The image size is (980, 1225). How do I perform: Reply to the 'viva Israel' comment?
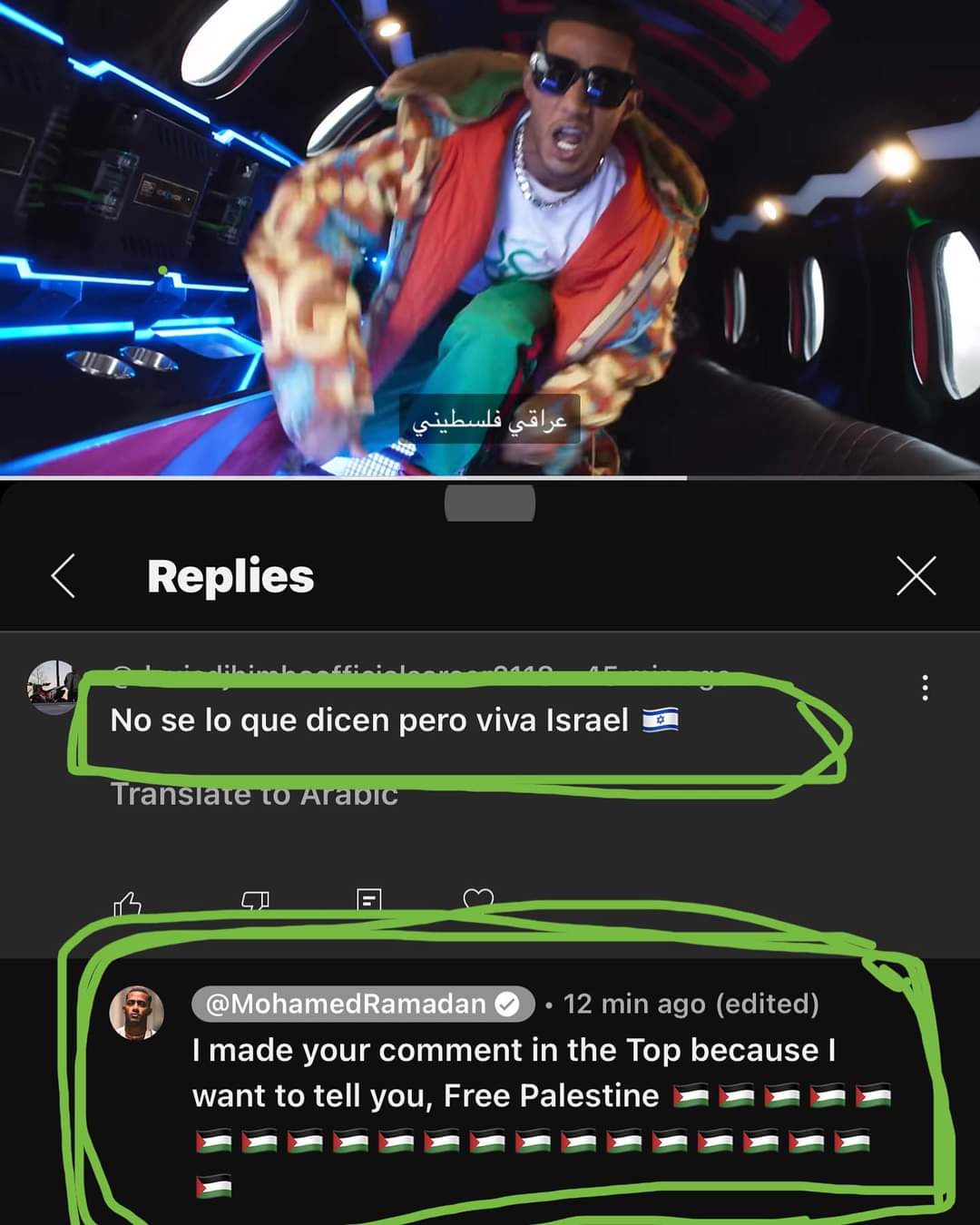click(368, 900)
